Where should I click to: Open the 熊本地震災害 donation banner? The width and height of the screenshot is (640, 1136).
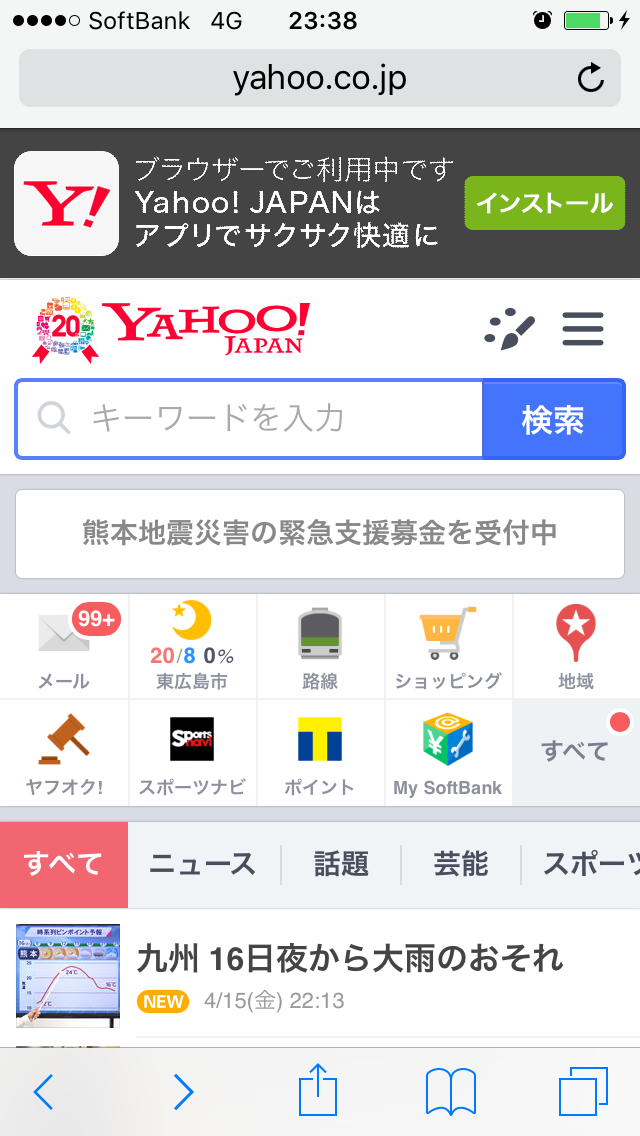point(319,533)
